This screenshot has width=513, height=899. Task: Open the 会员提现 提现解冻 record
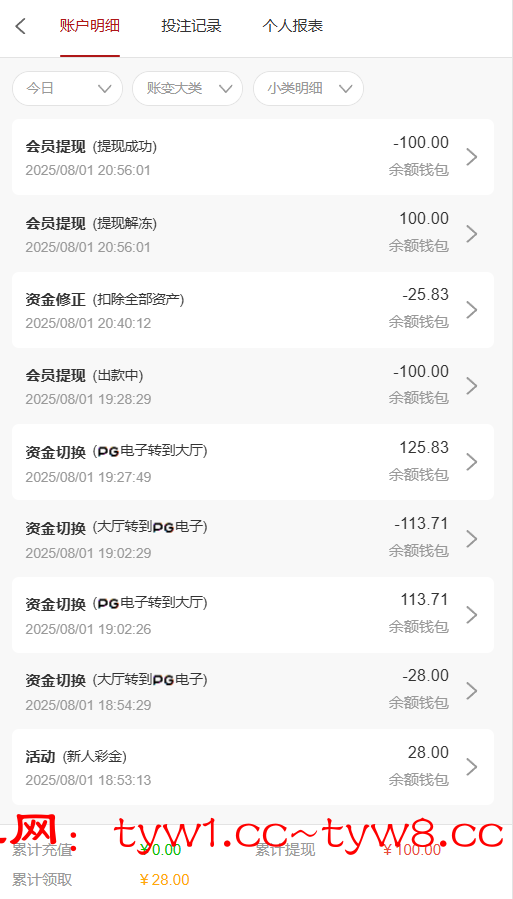pyautogui.click(x=253, y=233)
